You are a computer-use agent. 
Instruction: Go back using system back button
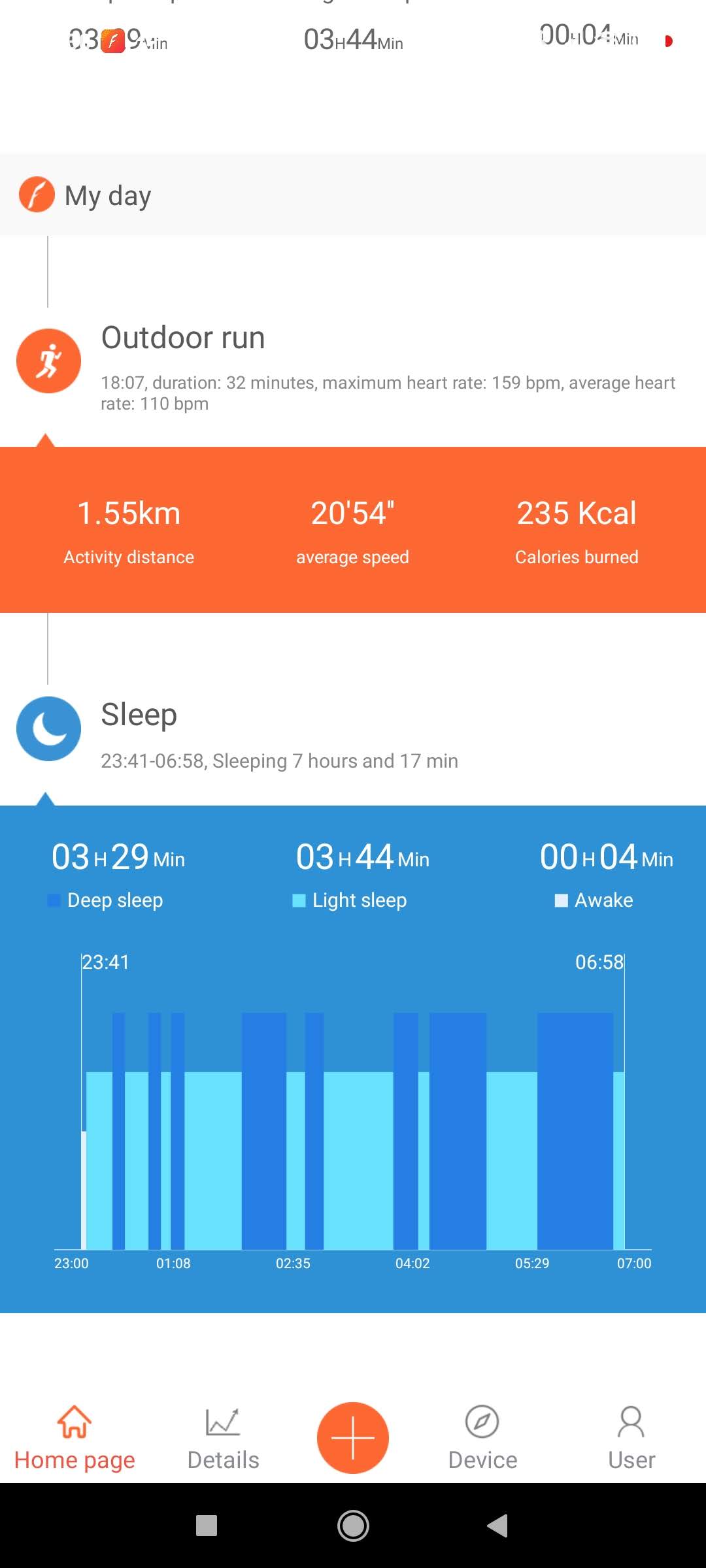click(x=498, y=1526)
